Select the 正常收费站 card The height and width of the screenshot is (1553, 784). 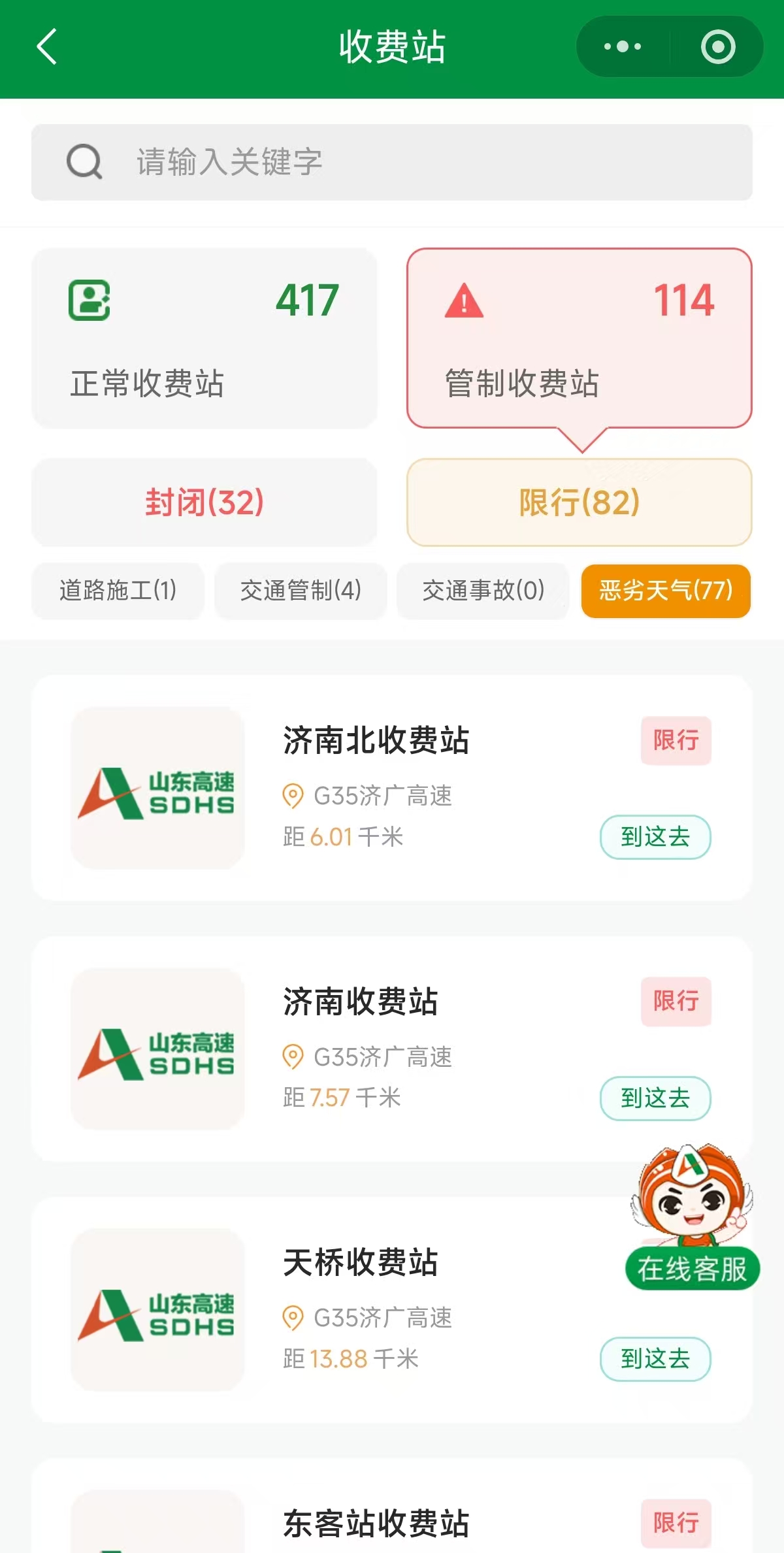point(204,338)
